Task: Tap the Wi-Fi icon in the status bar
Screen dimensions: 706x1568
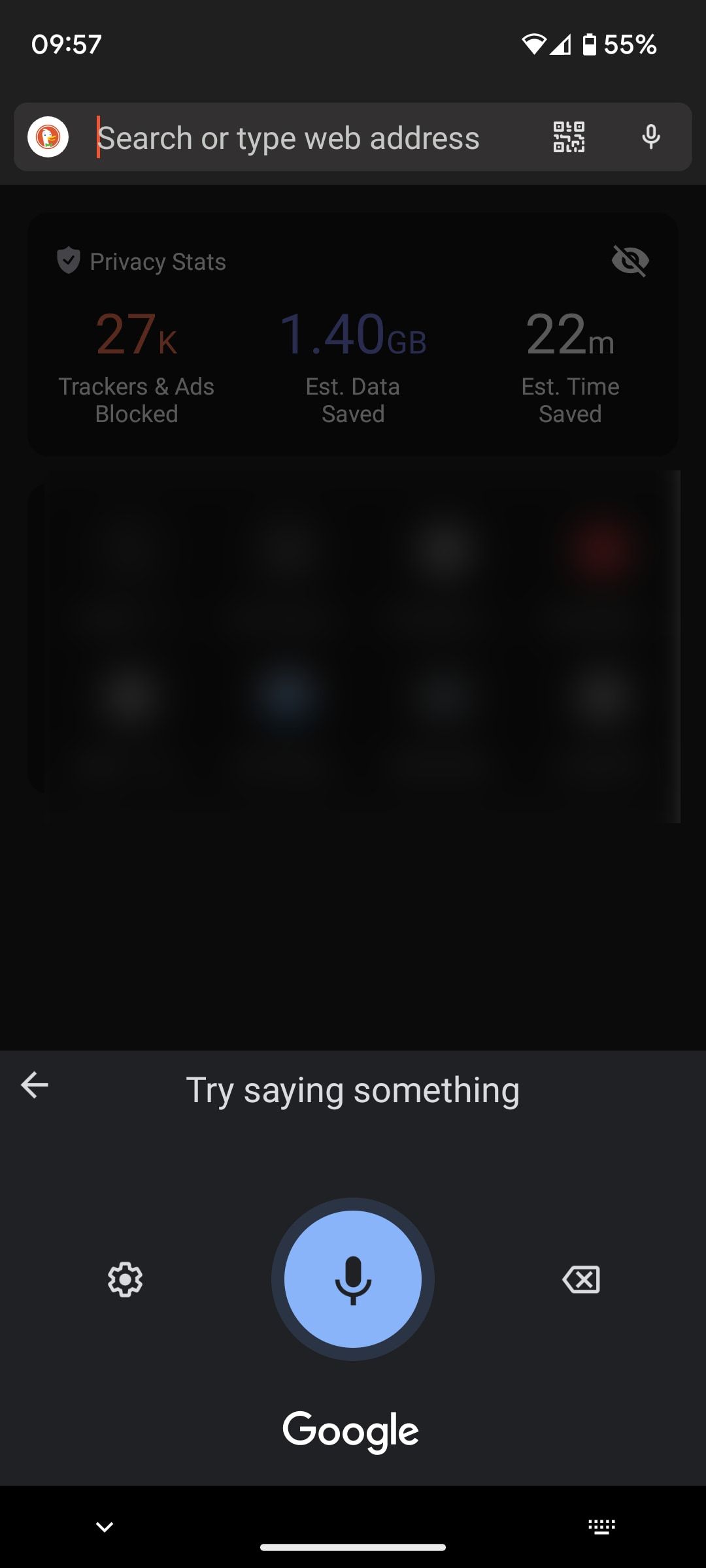Action: [x=534, y=43]
